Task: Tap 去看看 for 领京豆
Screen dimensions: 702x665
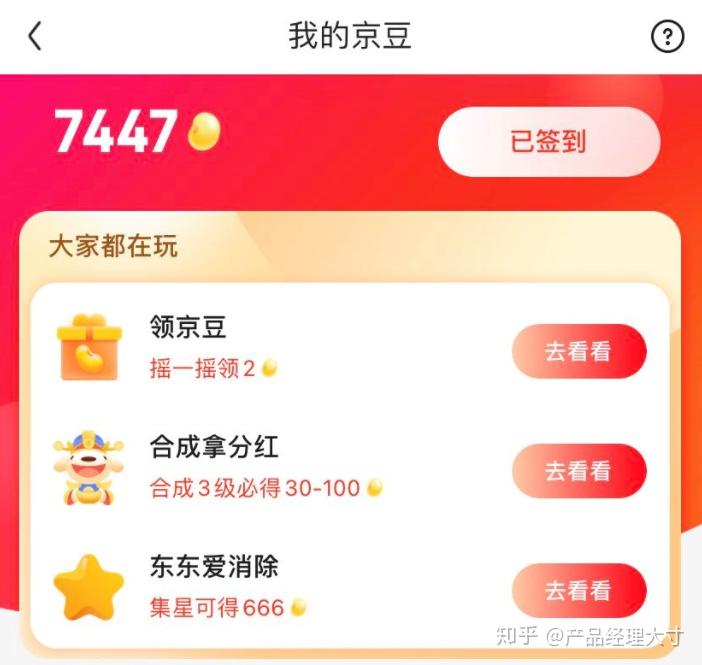Action: [579, 352]
